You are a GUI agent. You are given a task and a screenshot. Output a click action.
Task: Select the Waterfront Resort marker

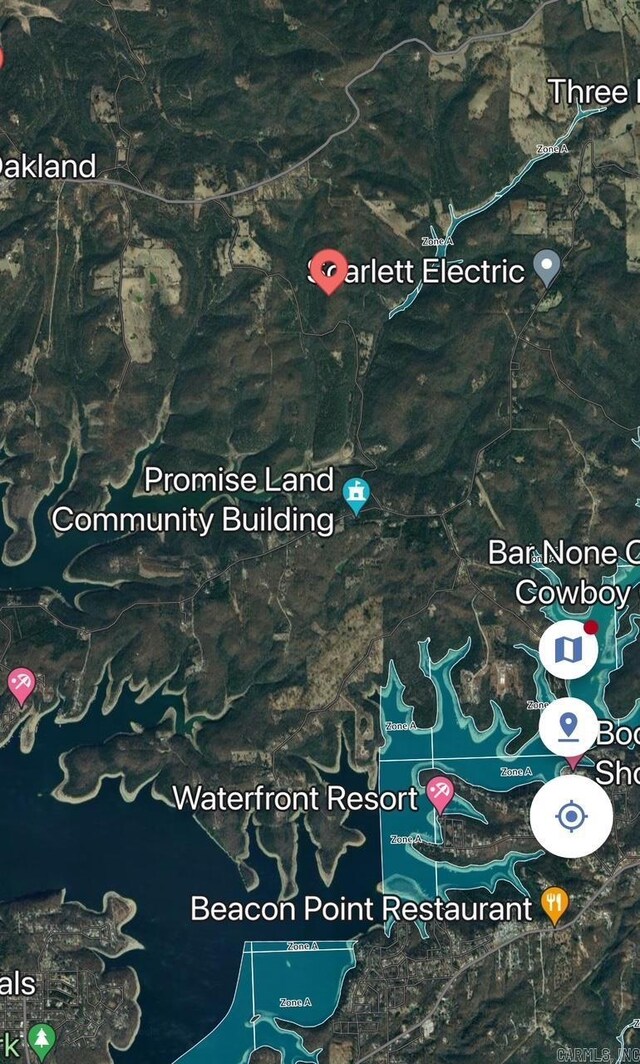click(x=439, y=794)
